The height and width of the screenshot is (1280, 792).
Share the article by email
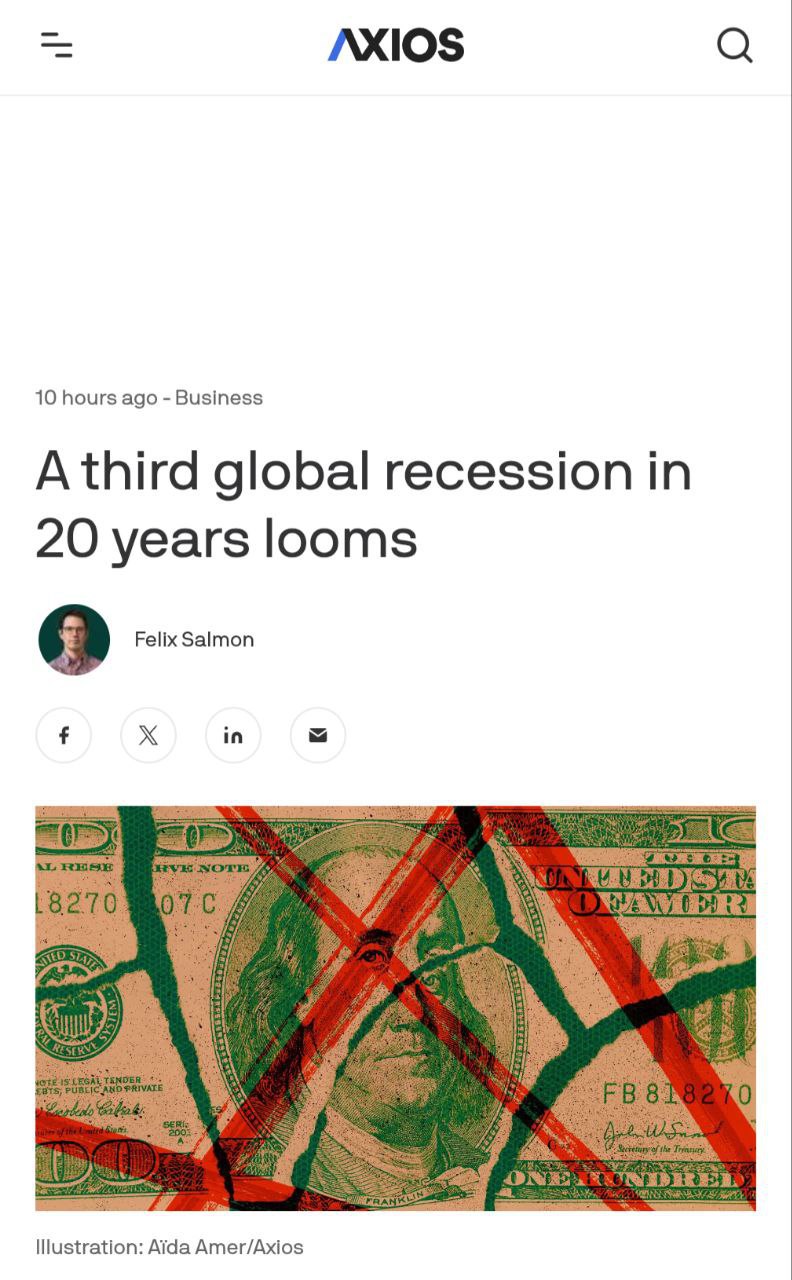(318, 735)
